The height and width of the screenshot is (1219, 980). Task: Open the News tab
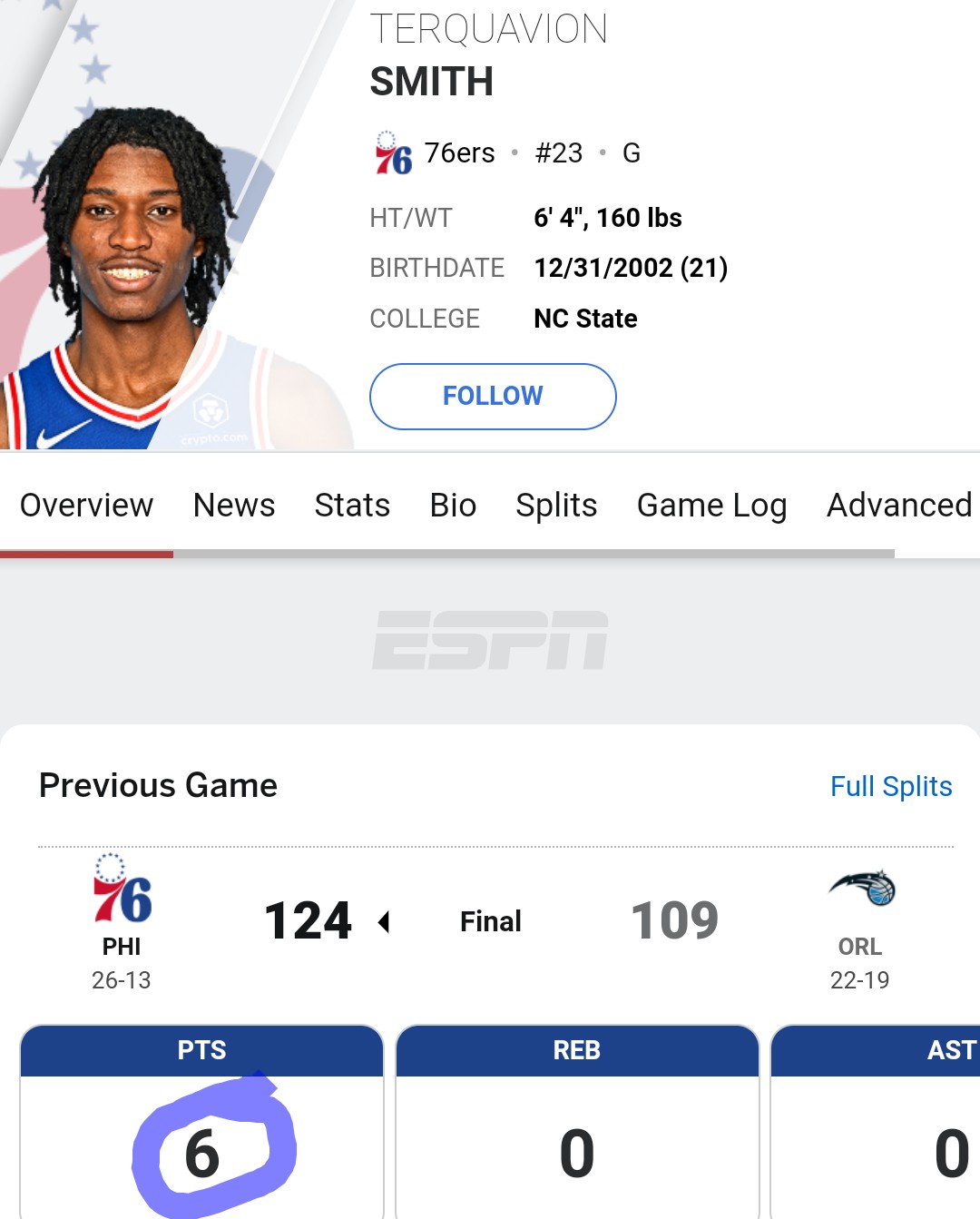(x=234, y=506)
